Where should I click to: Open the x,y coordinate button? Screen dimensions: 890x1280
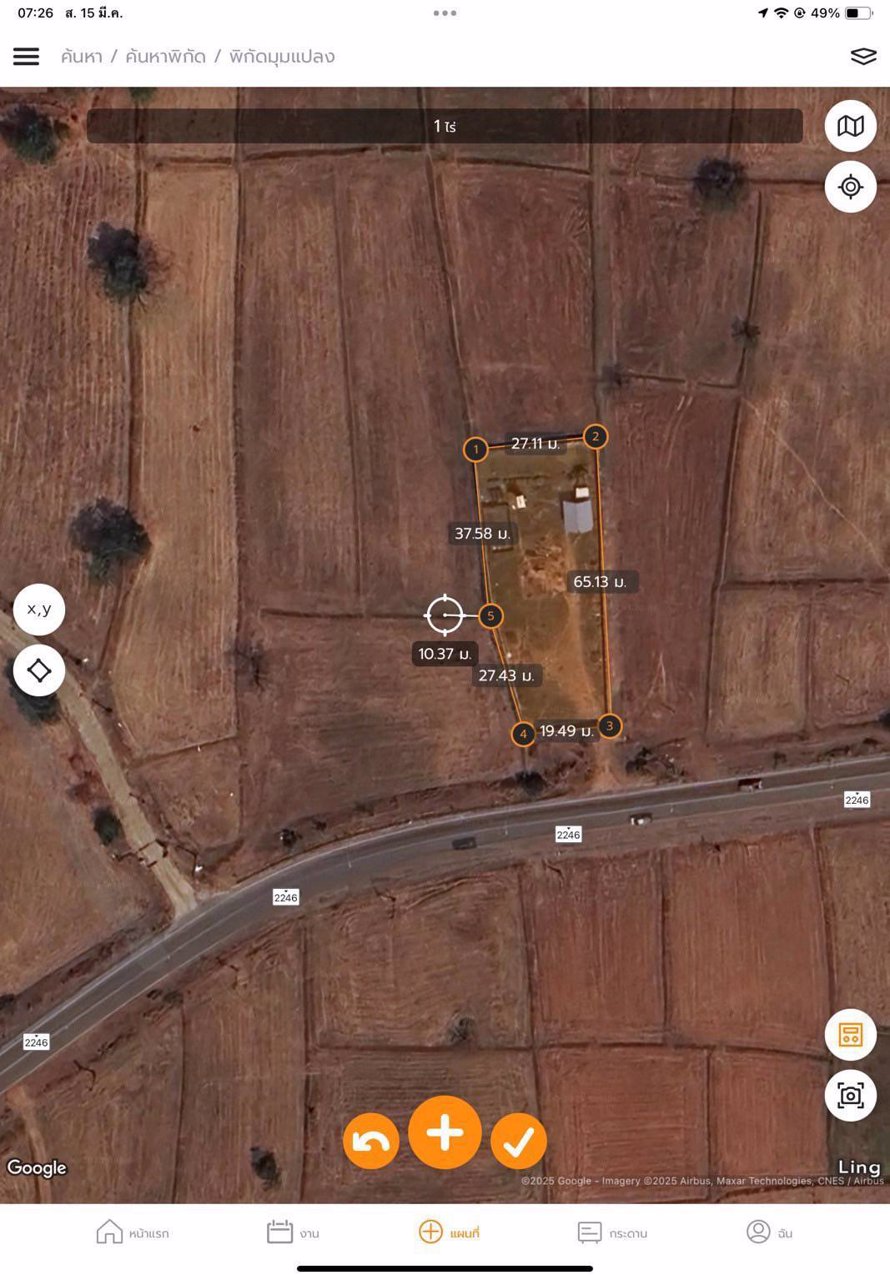tap(39, 610)
